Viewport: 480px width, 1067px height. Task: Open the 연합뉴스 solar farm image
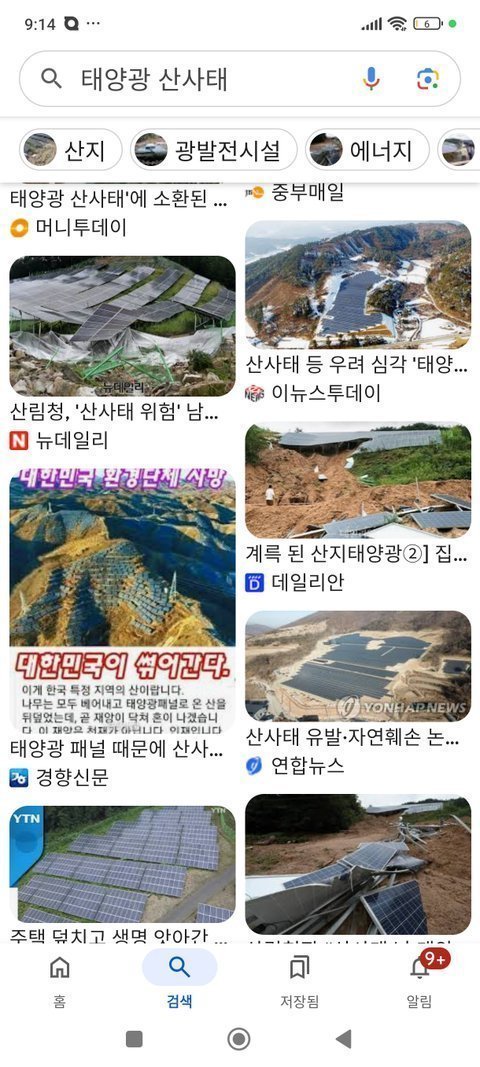pos(358,666)
